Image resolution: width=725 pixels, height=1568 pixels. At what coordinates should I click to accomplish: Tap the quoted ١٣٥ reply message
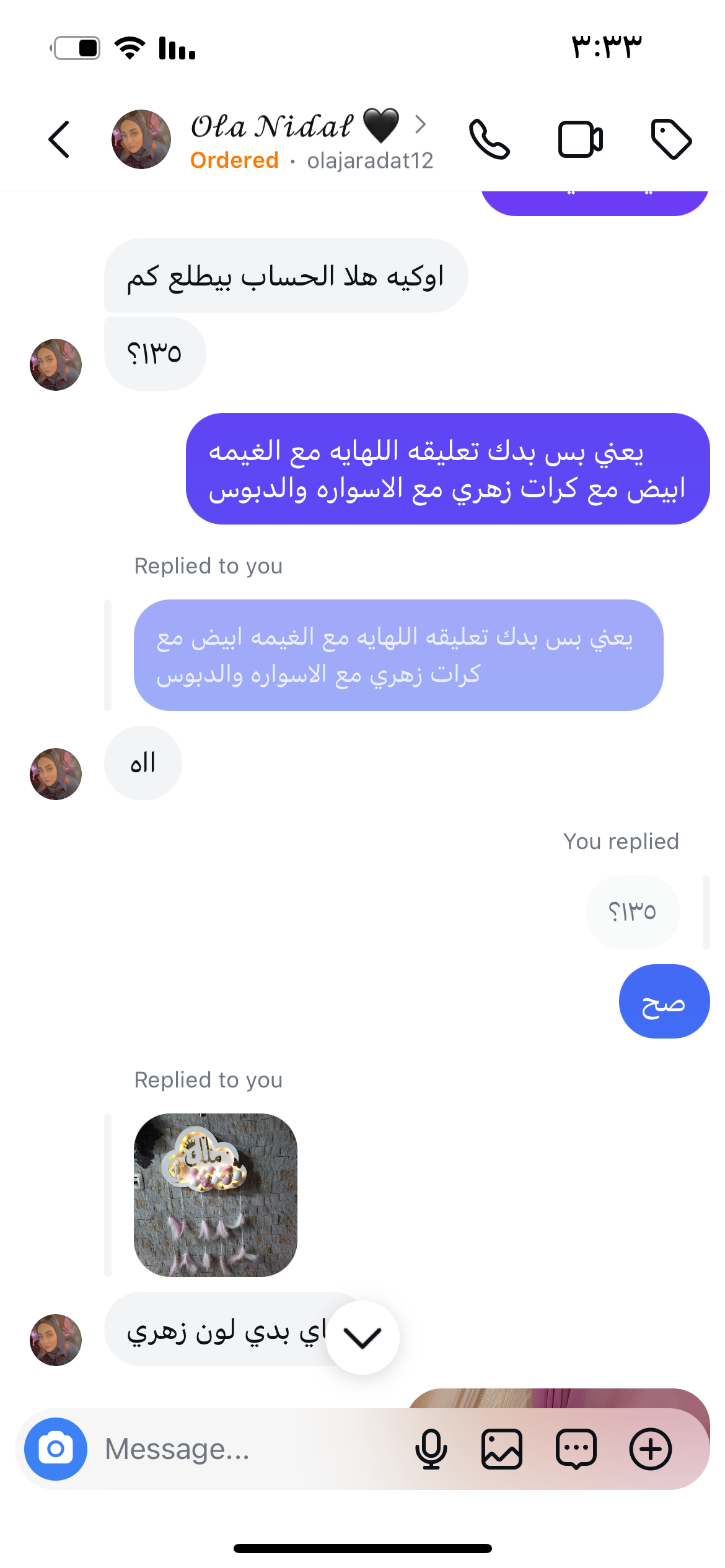[x=632, y=912]
